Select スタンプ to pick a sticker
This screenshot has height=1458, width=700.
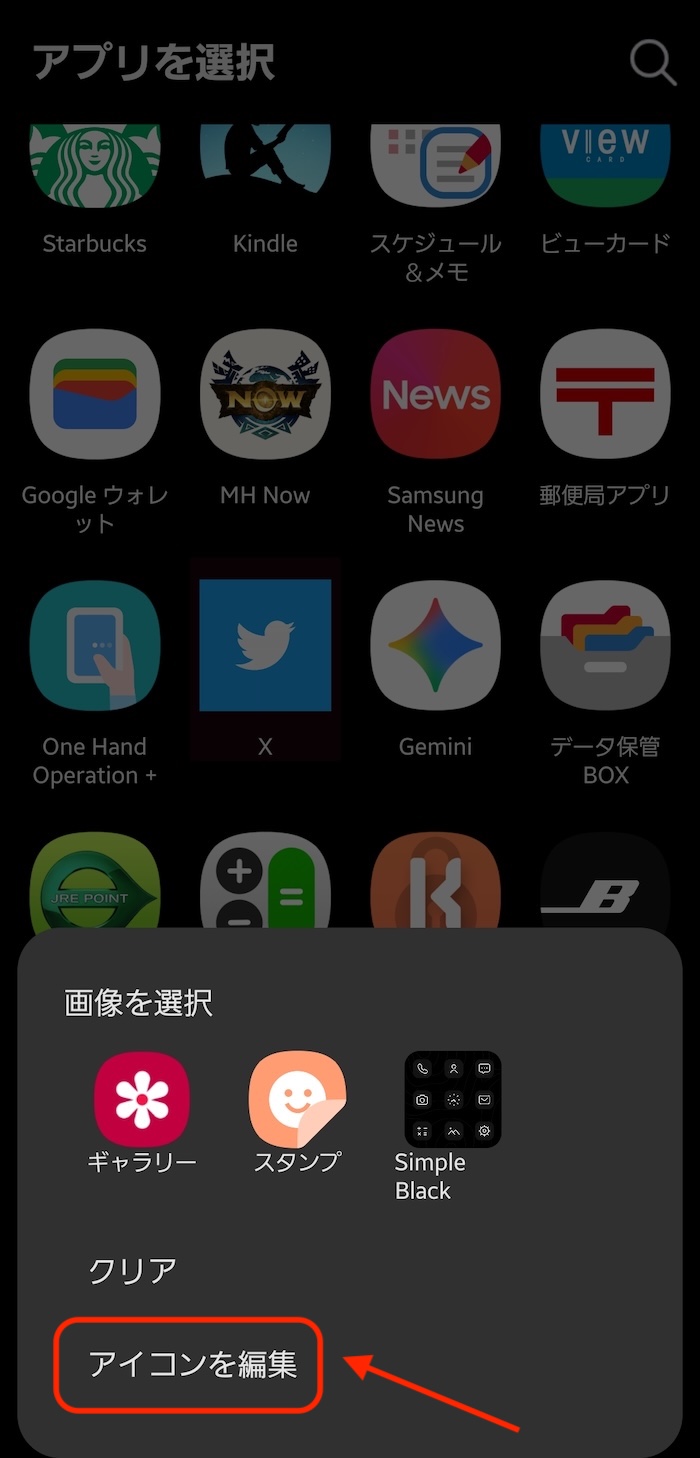point(297,1100)
